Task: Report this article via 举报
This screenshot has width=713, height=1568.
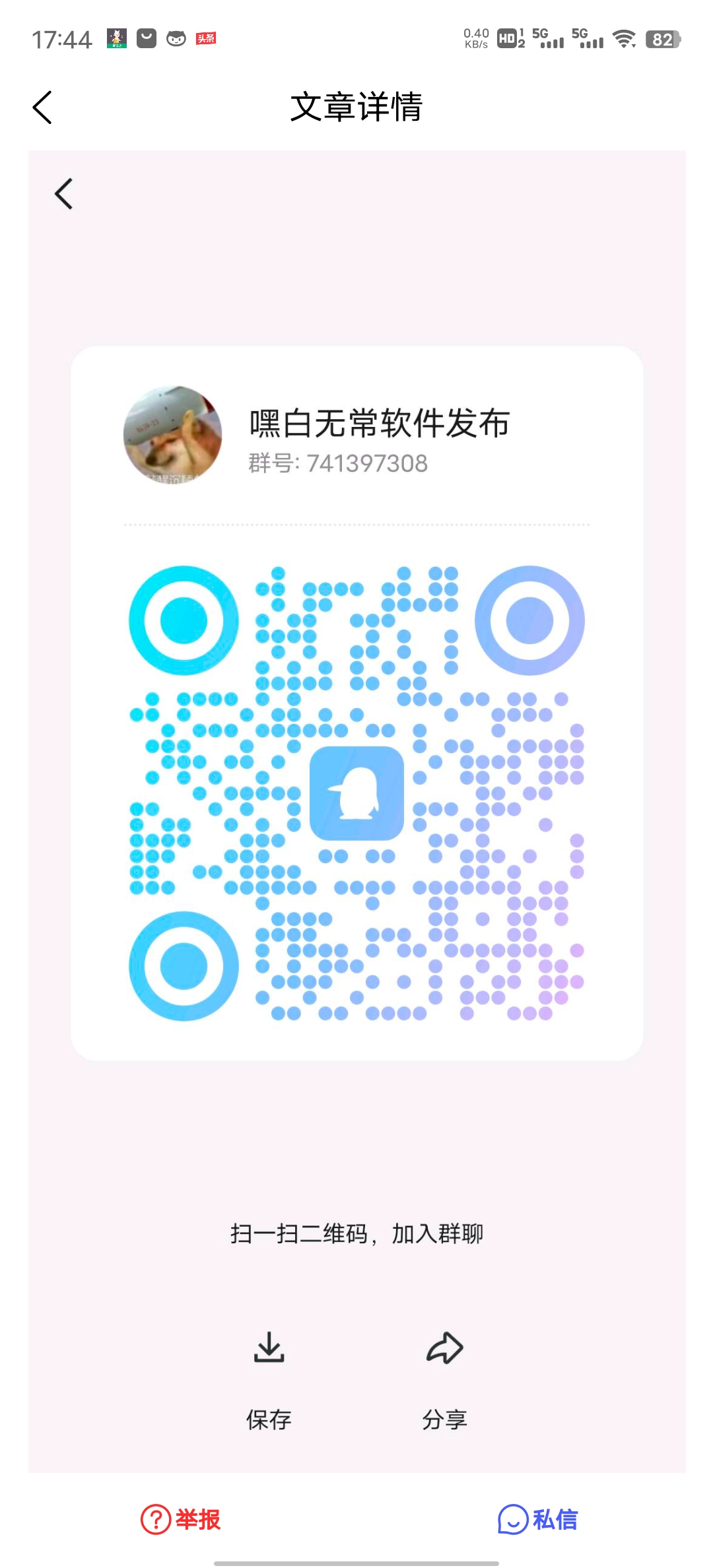Action: (x=180, y=1519)
